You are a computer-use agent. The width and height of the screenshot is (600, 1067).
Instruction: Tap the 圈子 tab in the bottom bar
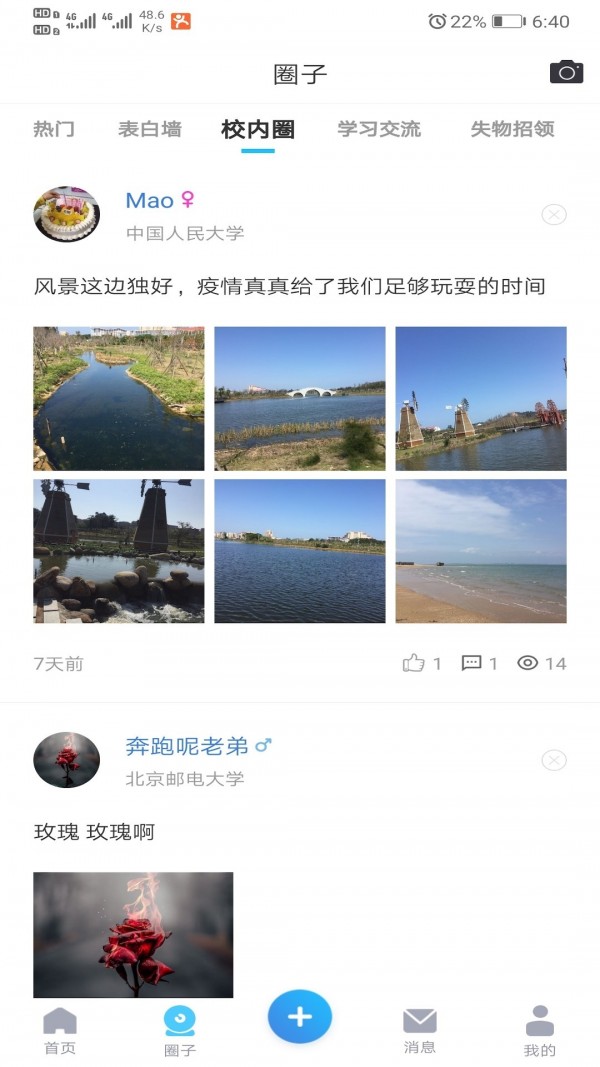180,1030
